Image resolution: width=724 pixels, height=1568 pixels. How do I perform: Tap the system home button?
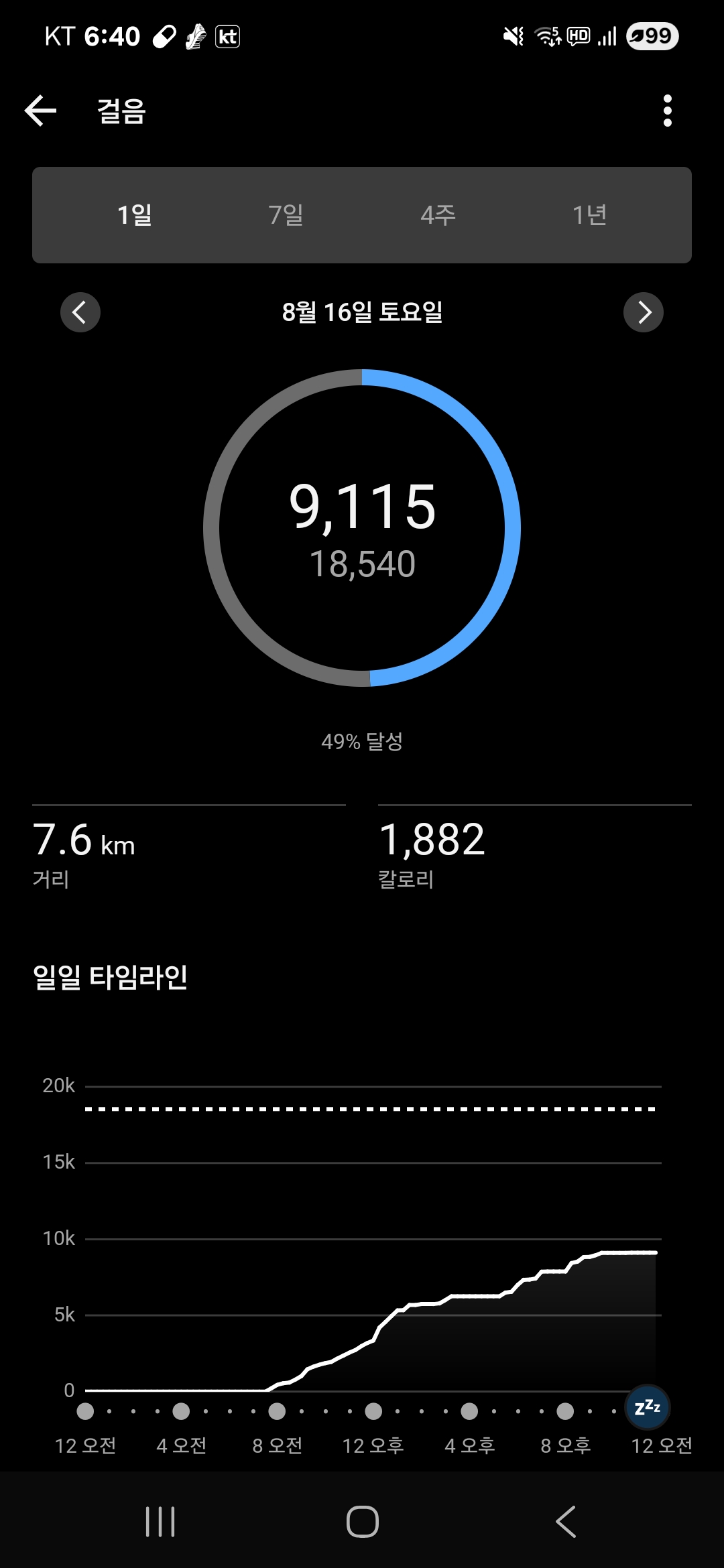point(362,1521)
